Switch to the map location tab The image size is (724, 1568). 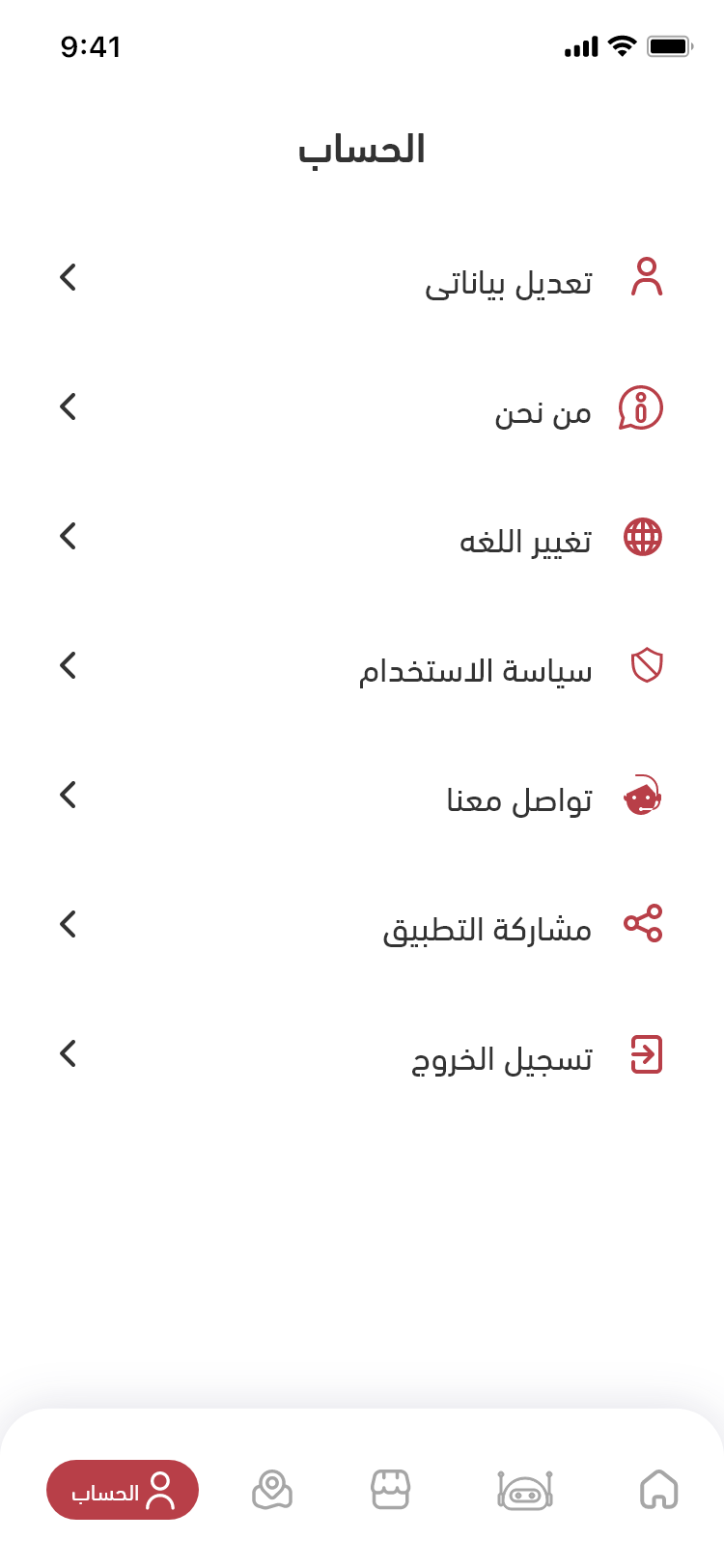coord(272,1490)
